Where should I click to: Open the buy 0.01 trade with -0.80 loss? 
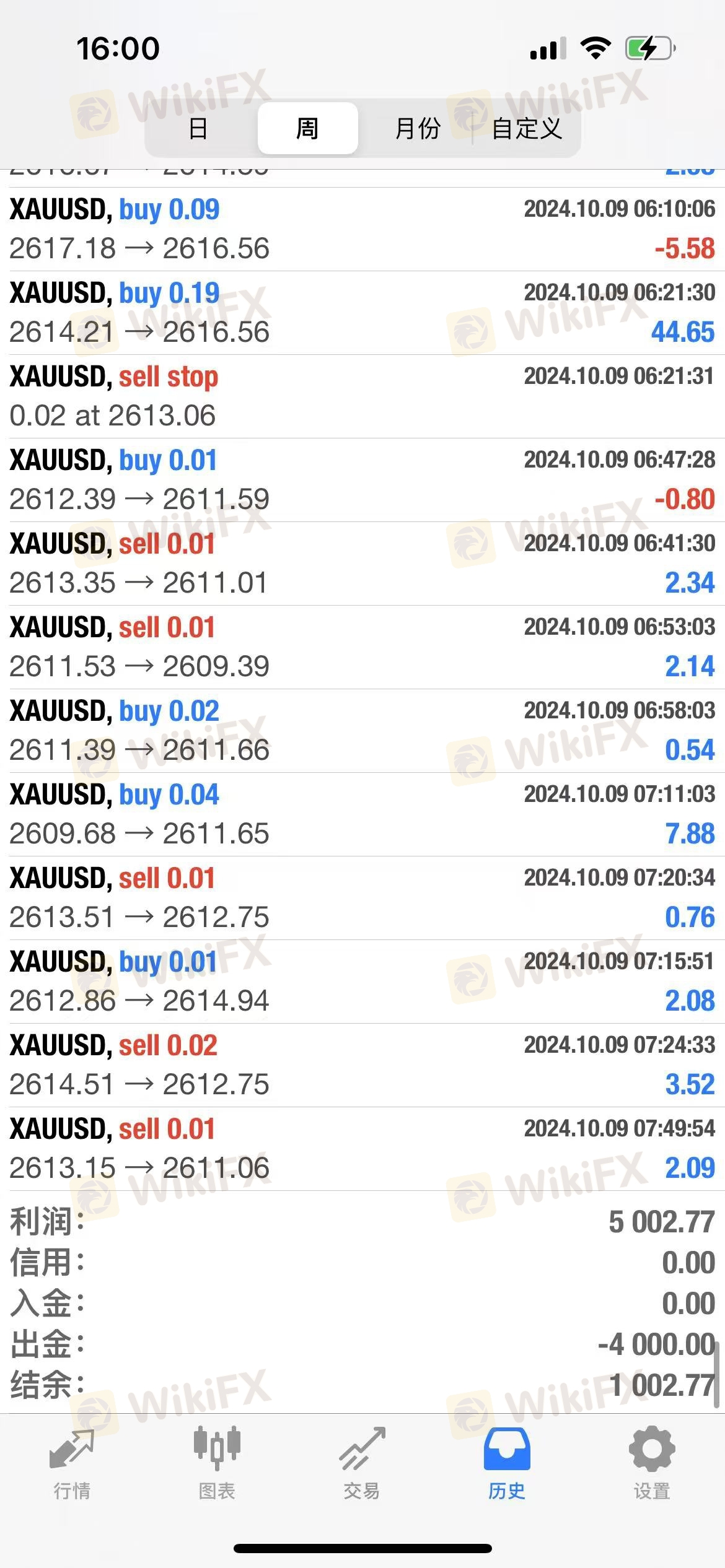point(362,480)
